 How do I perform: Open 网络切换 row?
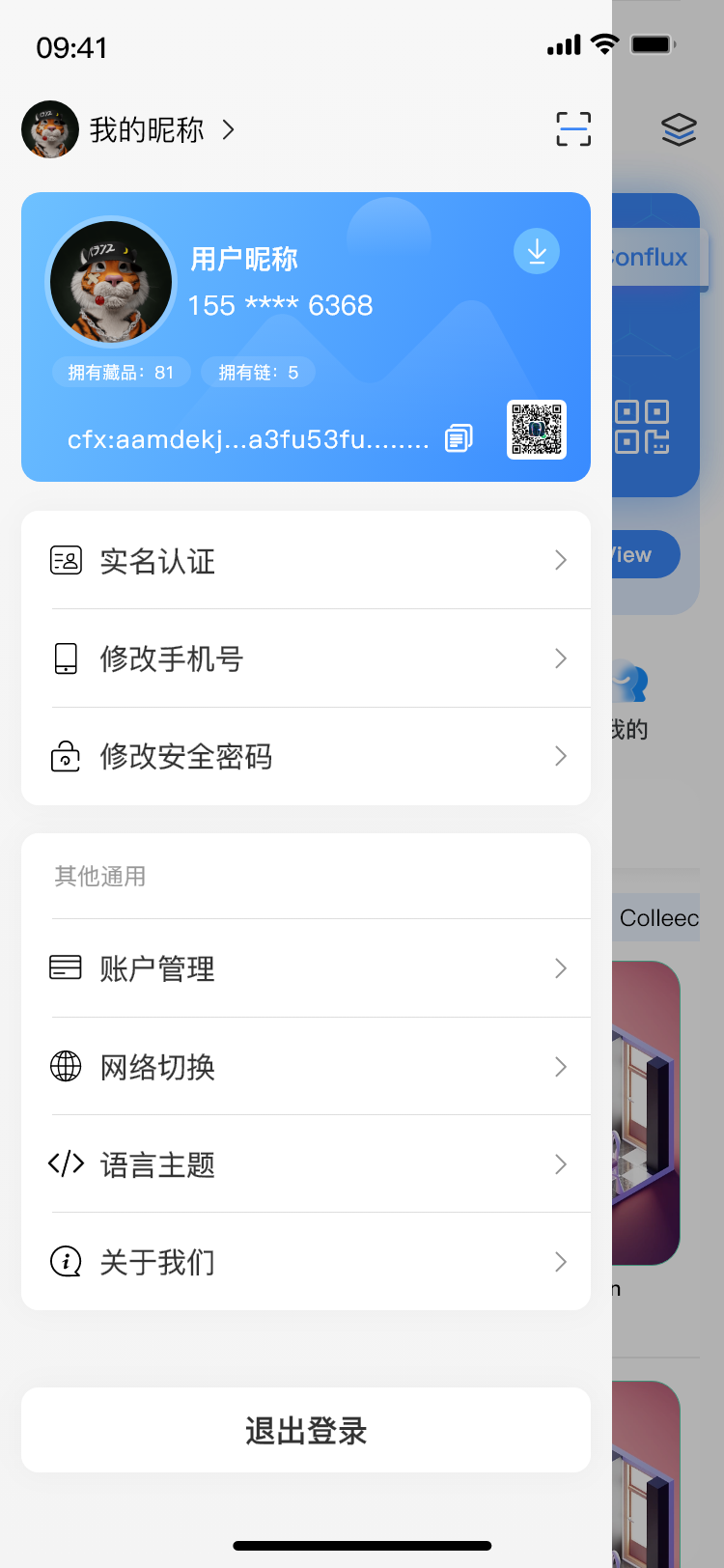[306, 1067]
